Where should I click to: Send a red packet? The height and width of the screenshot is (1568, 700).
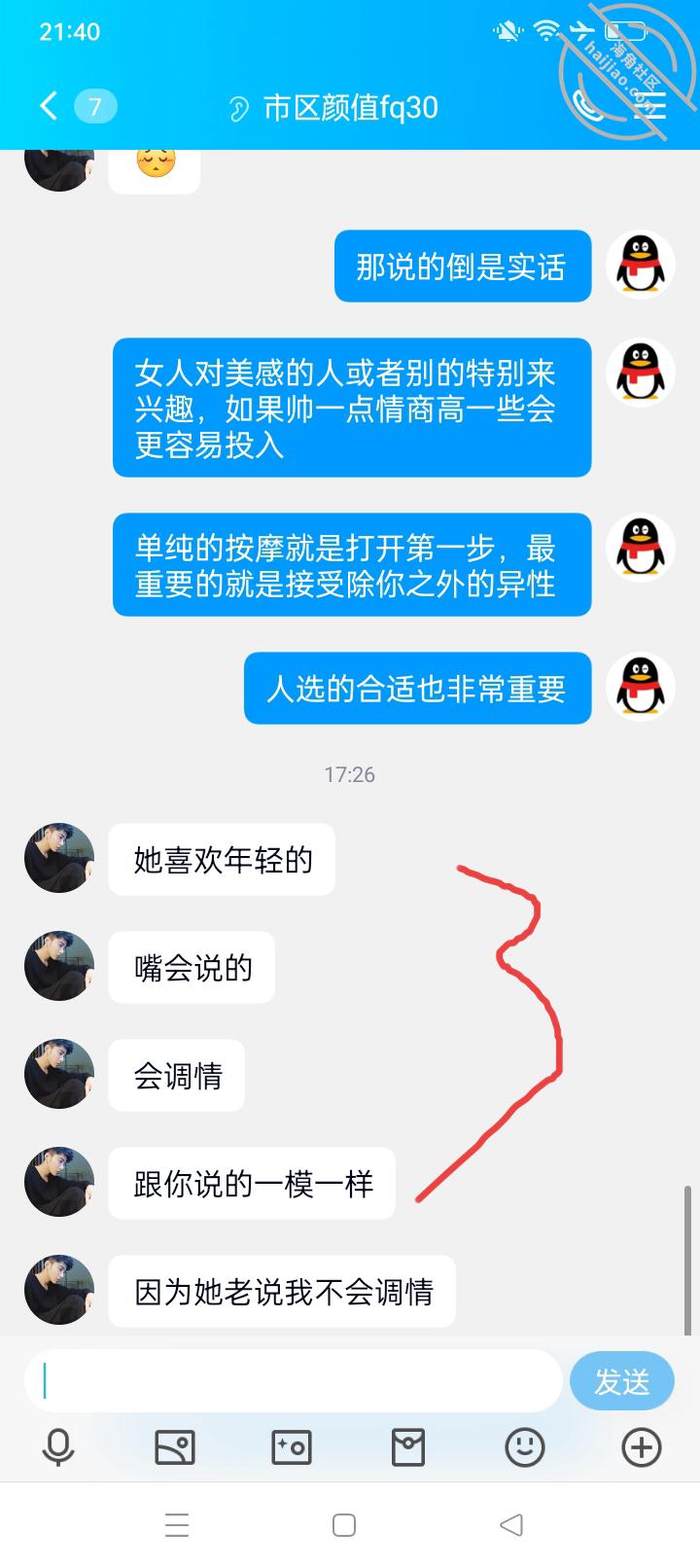coord(408,1447)
